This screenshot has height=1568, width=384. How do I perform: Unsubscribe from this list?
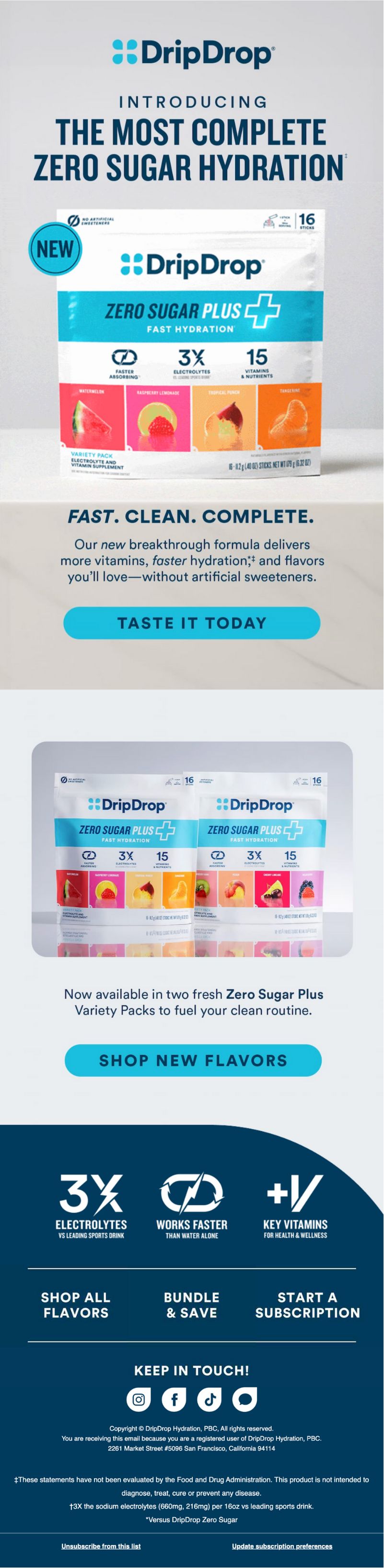pos(101,1545)
